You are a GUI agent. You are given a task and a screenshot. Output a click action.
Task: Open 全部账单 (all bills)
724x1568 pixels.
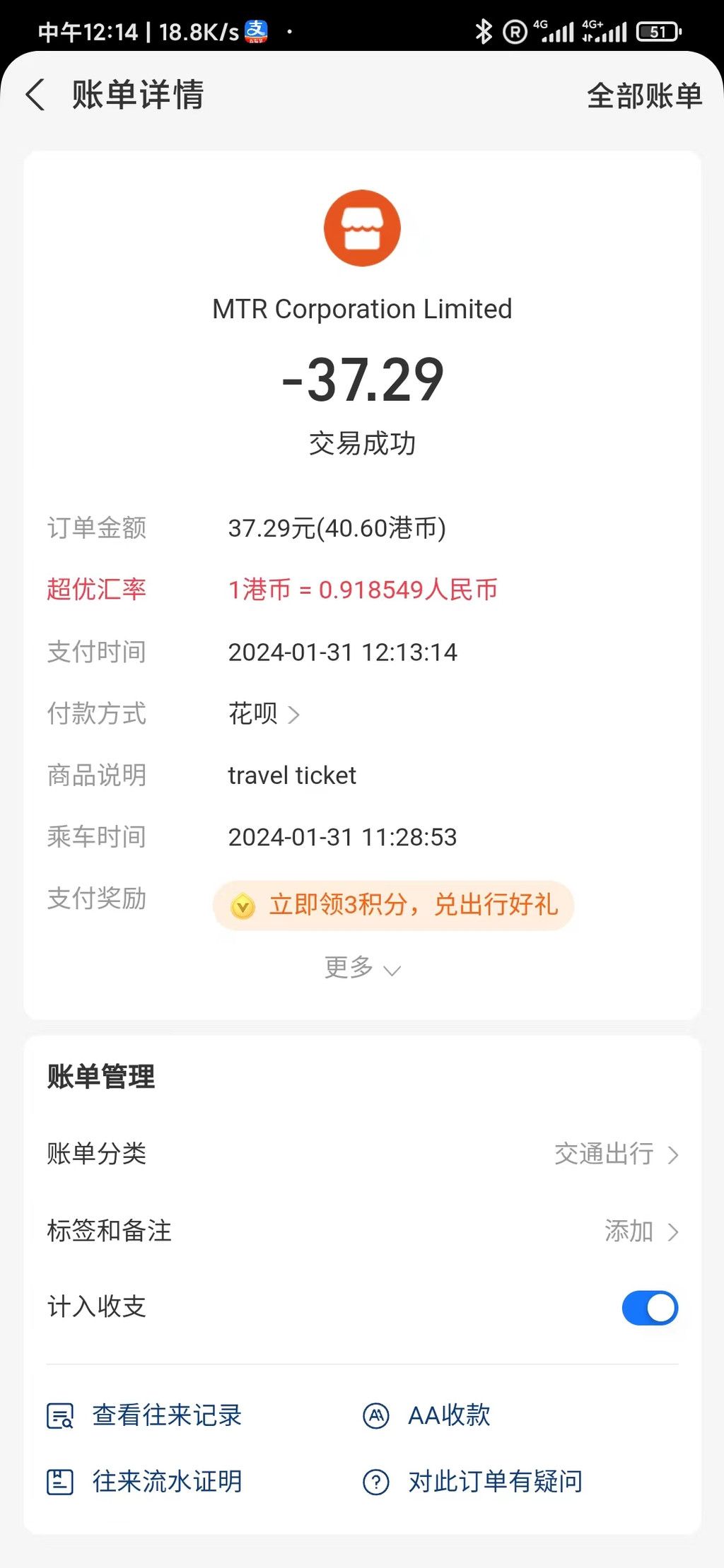[x=644, y=95]
